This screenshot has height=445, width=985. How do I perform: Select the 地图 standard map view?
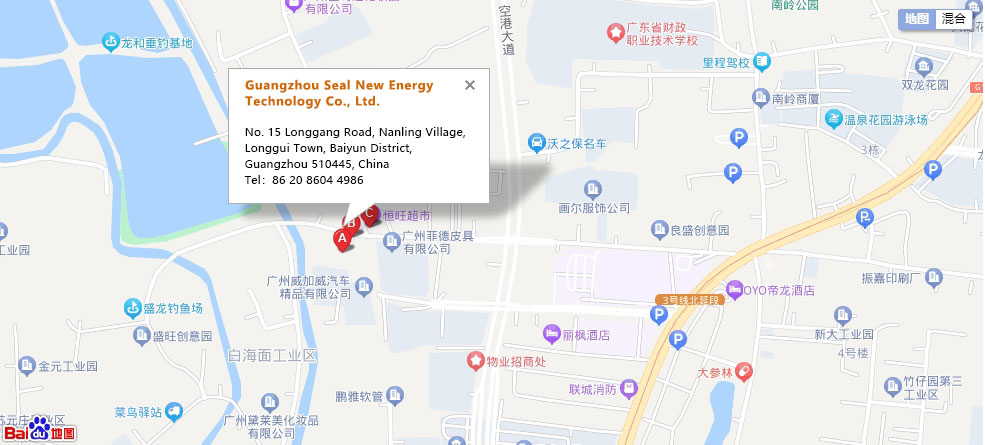916,18
